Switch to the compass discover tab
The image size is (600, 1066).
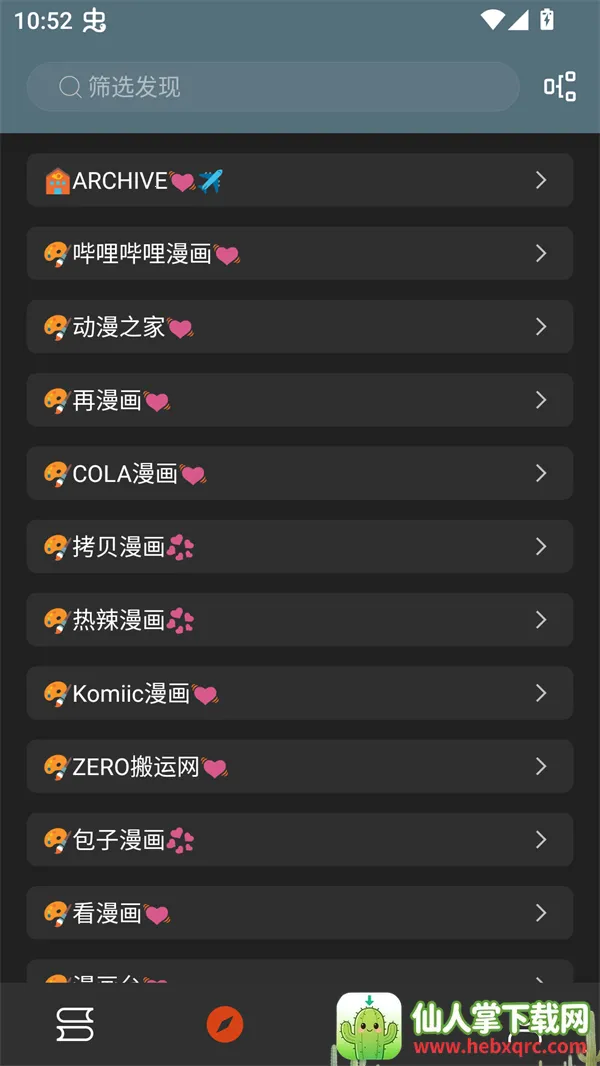coord(225,1024)
